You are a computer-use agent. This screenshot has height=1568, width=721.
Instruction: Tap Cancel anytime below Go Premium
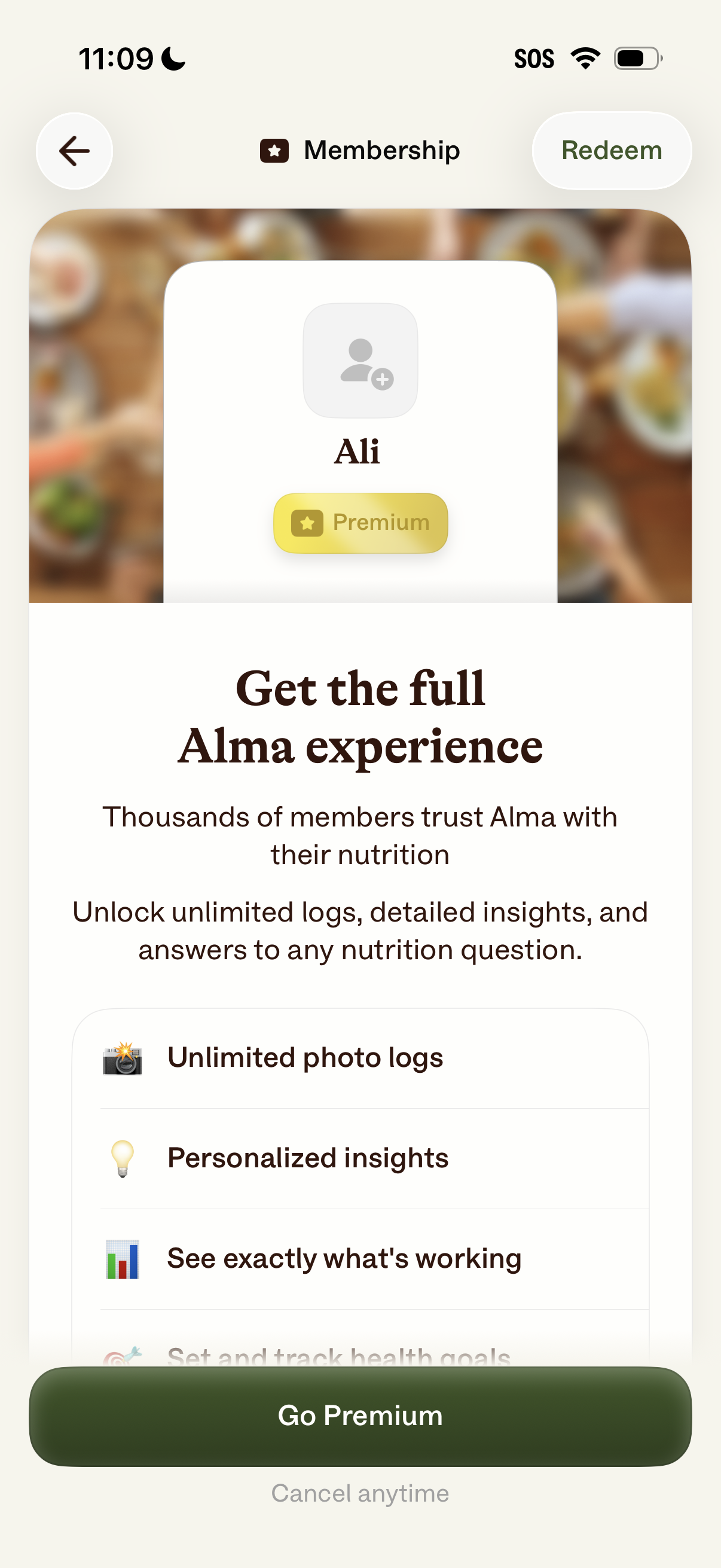(360, 1492)
